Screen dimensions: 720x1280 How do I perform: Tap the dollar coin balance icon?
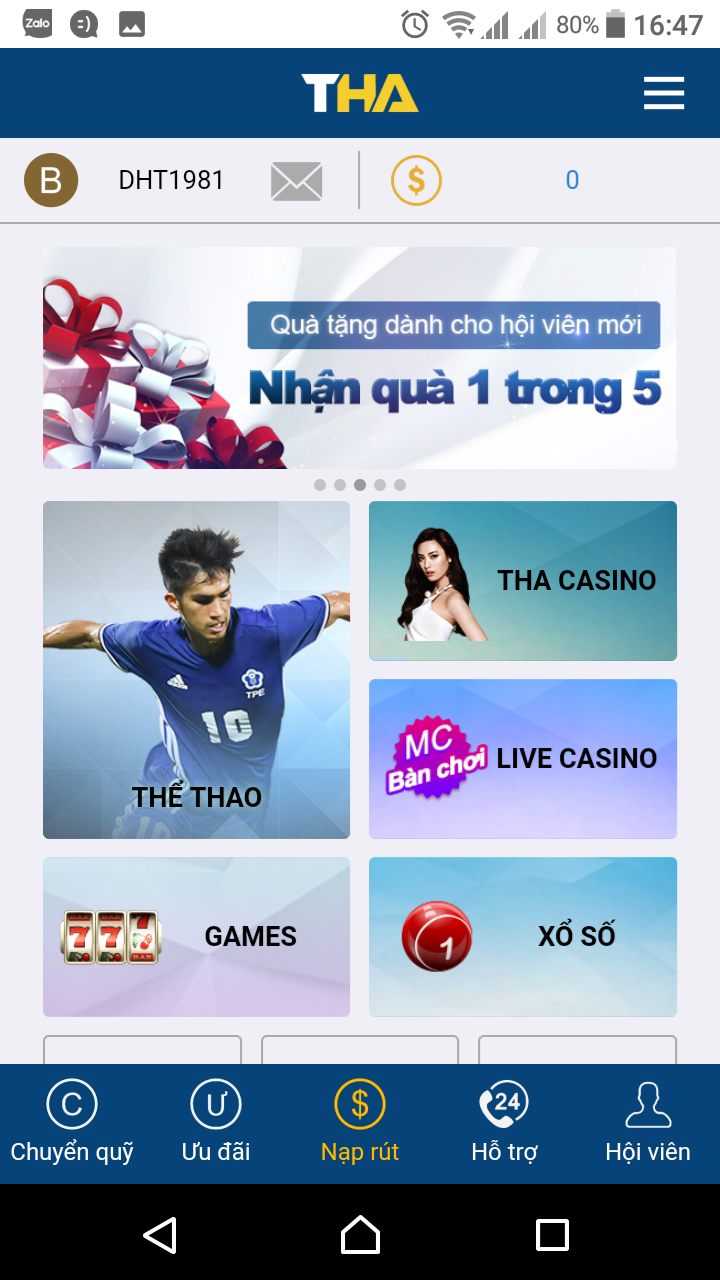pos(416,181)
